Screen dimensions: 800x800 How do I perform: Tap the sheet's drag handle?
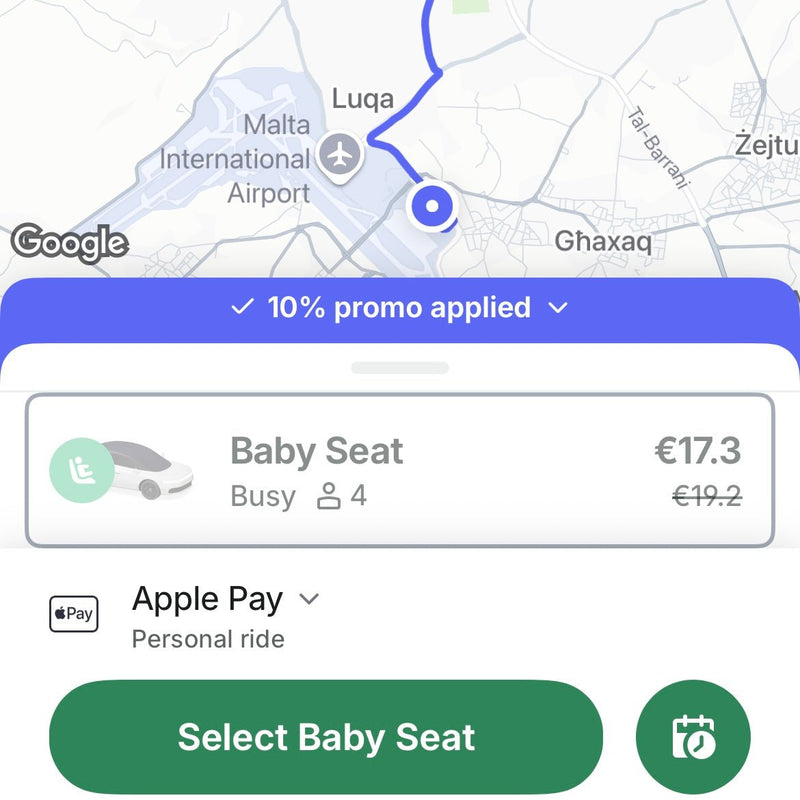click(x=400, y=368)
